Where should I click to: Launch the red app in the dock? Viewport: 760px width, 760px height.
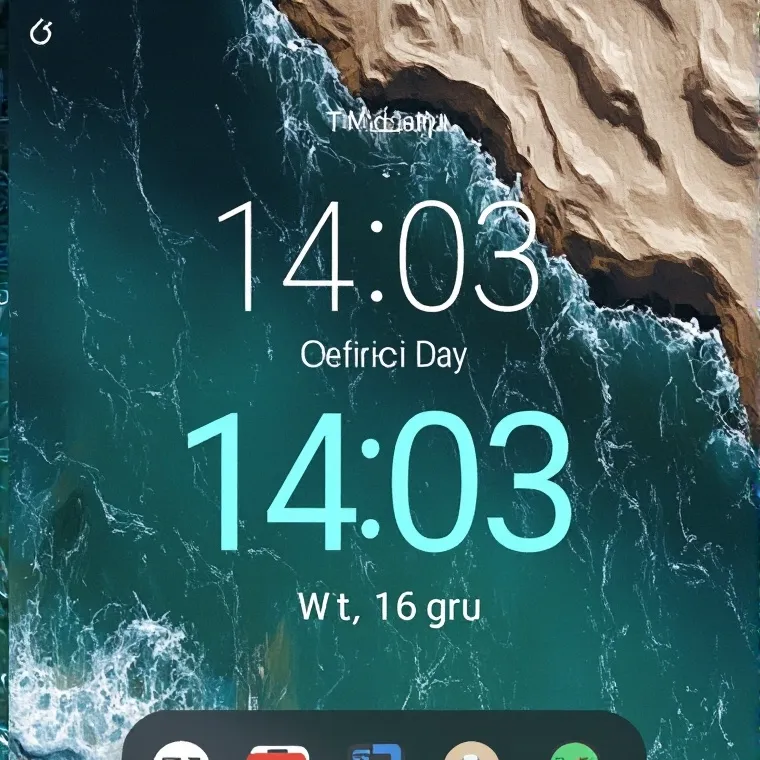click(x=277, y=752)
